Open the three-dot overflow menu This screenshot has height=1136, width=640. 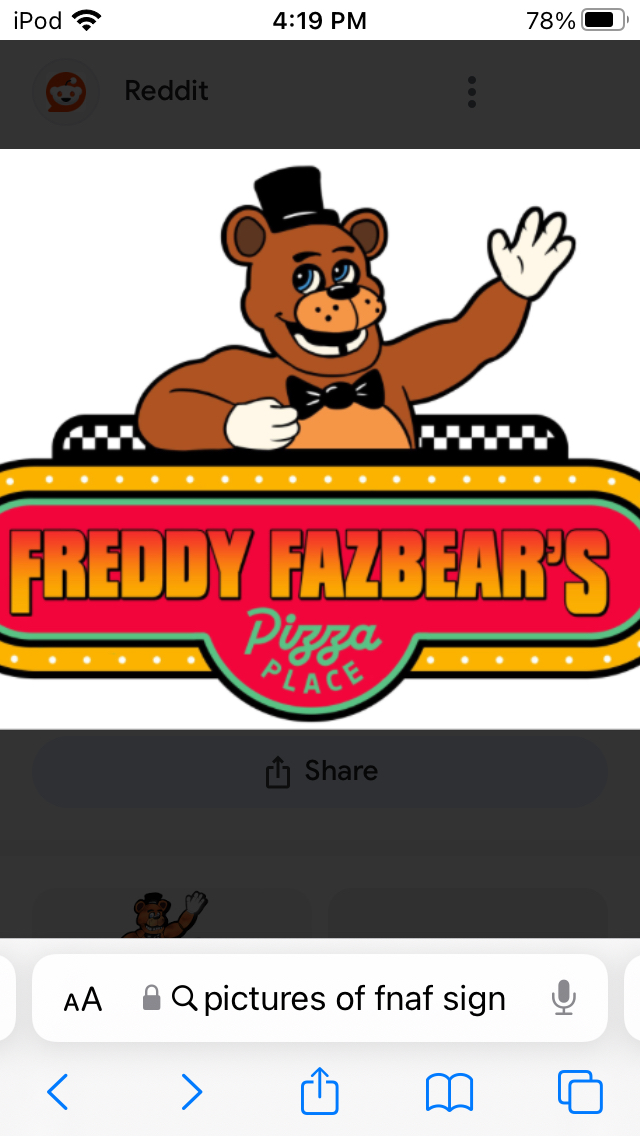click(x=472, y=92)
